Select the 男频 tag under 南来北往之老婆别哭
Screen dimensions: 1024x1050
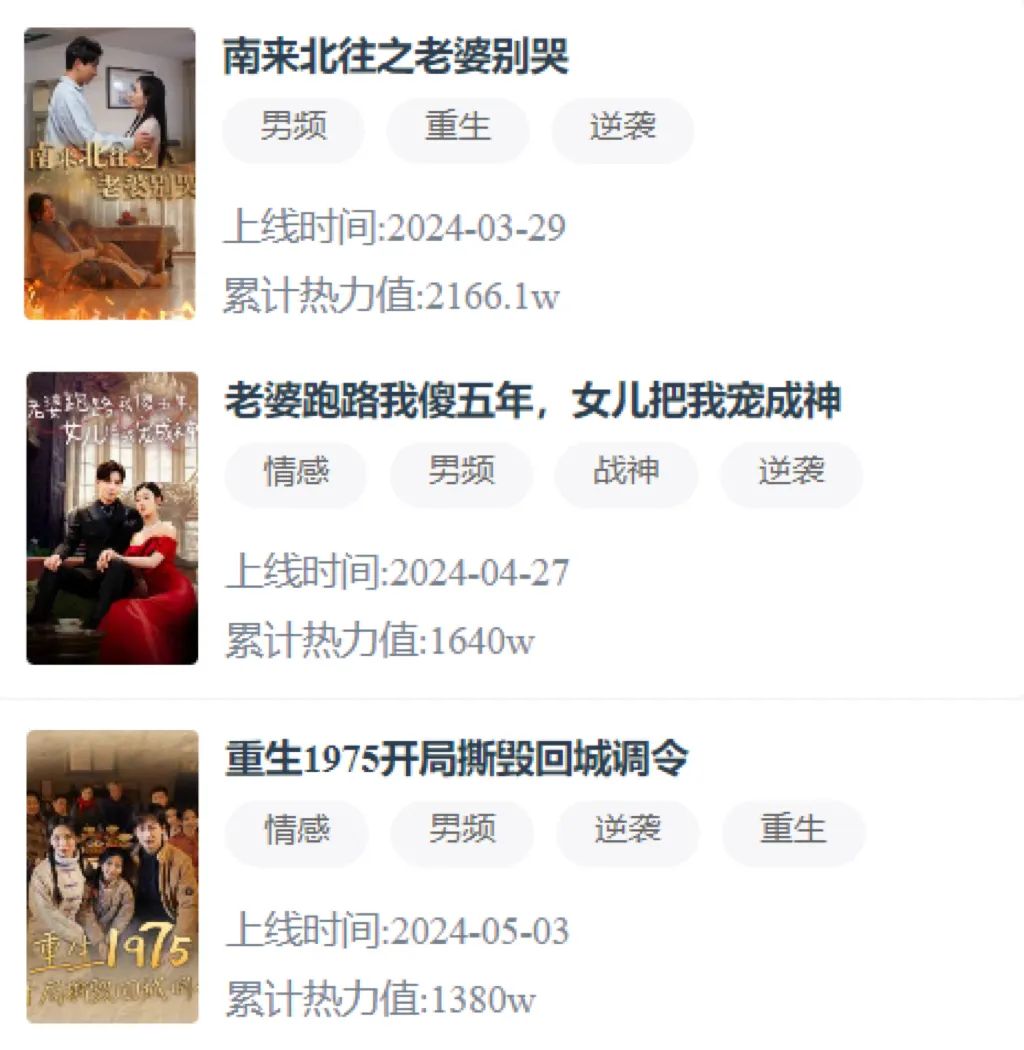[x=293, y=130]
